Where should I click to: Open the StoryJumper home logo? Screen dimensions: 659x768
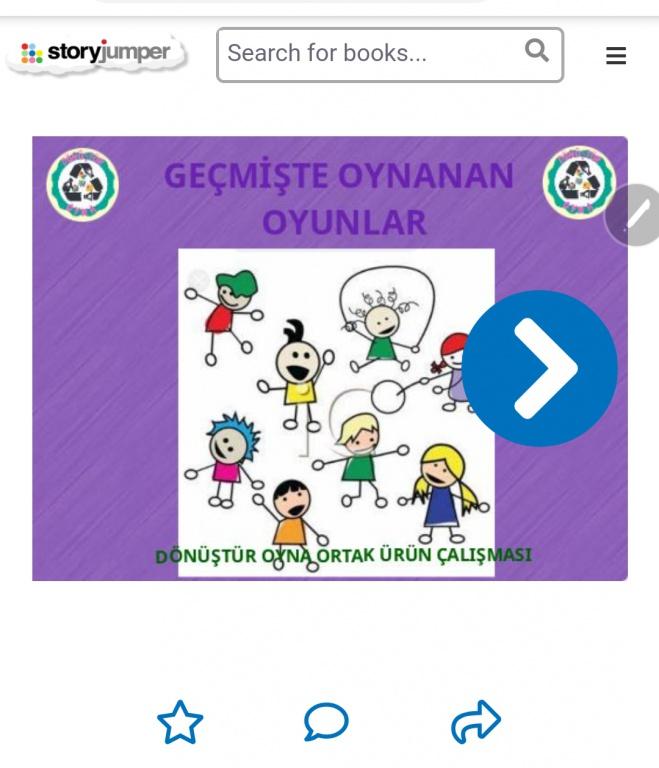[x=96, y=53]
